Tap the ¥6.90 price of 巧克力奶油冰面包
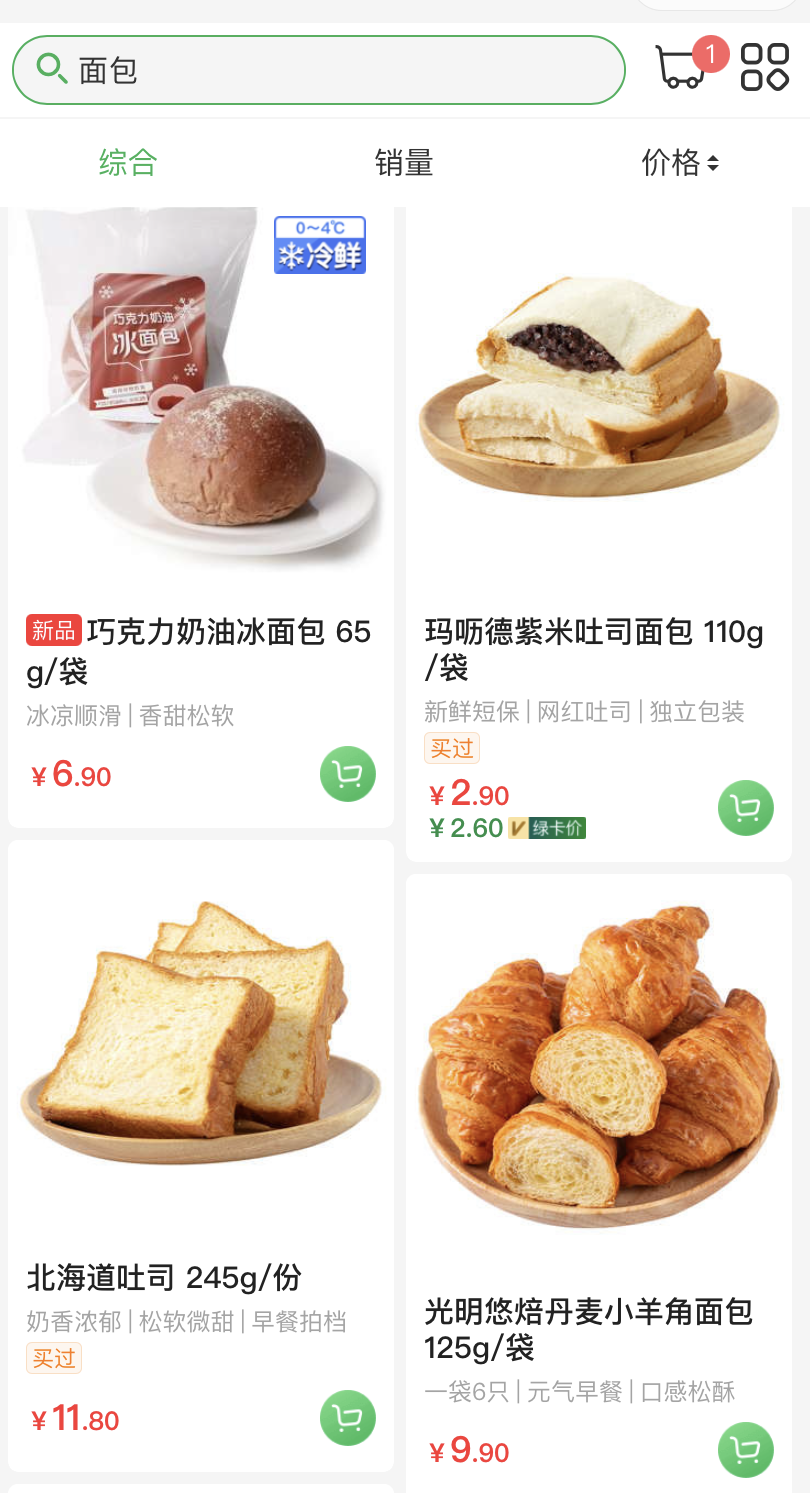The height and width of the screenshot is (1493, 810). pos(70,775)
